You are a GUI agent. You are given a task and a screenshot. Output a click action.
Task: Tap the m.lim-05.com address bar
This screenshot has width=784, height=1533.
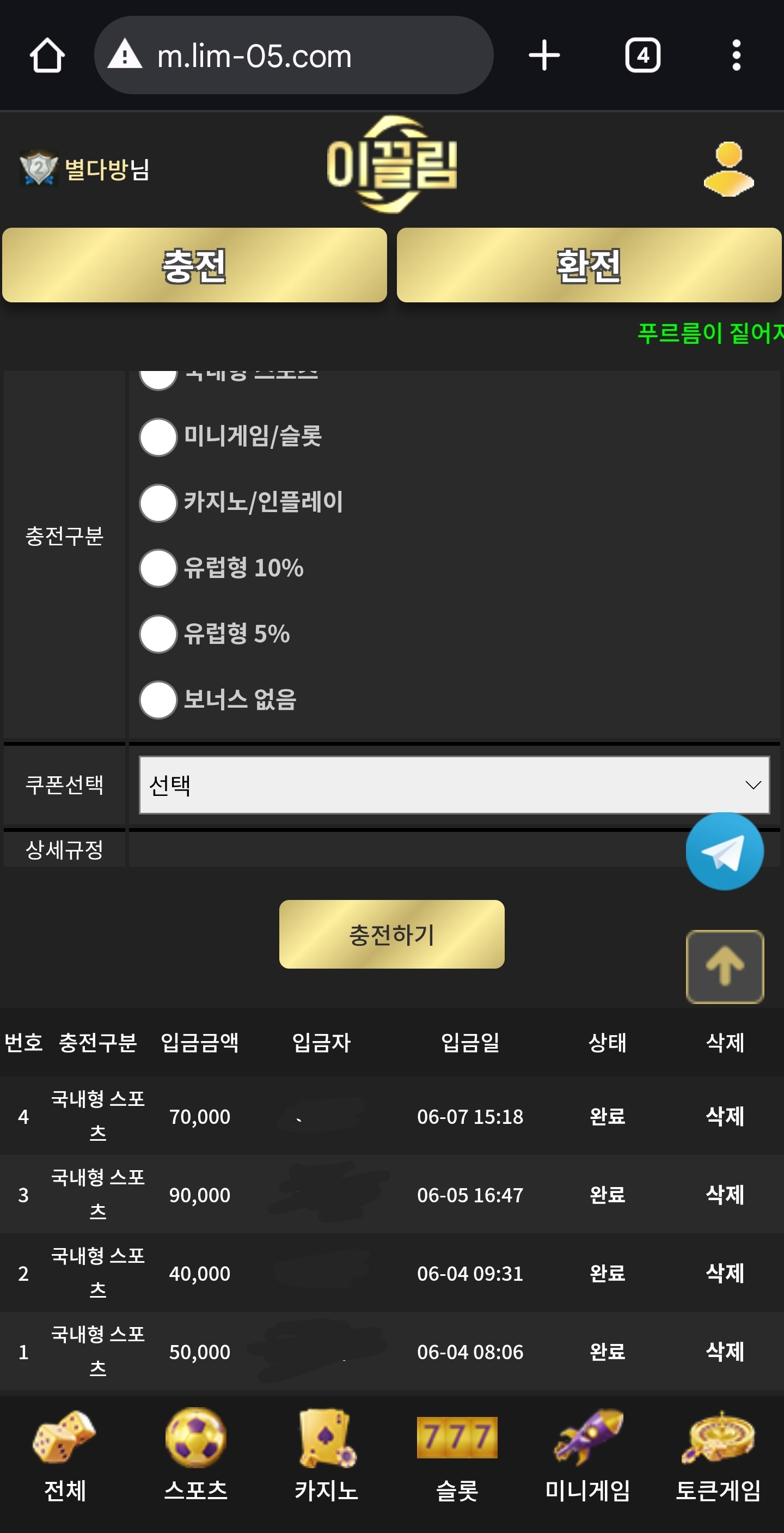coord(293,56)
